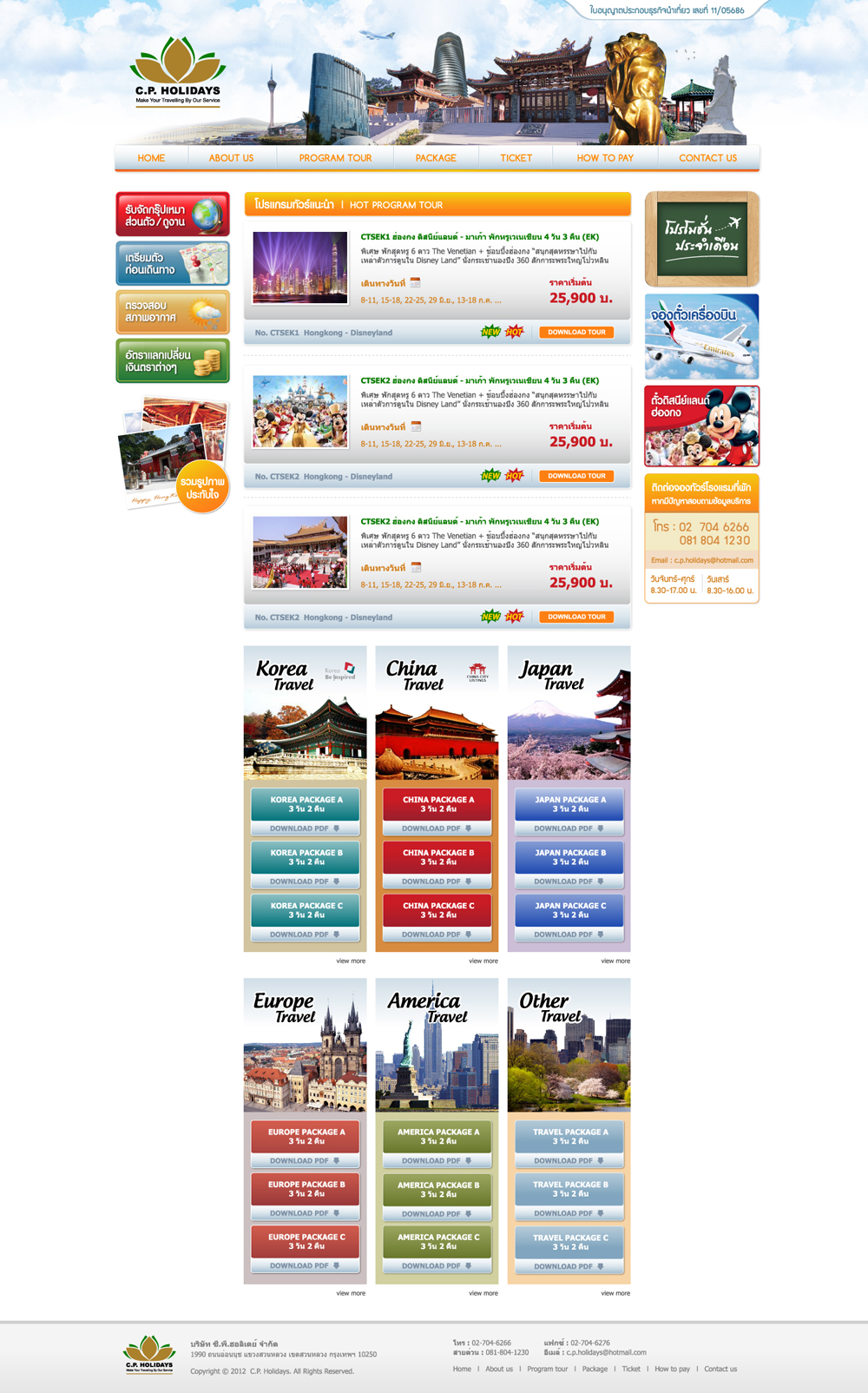Download tour for CTSEK1 Hongkong - Disneyland

point(576,332)
